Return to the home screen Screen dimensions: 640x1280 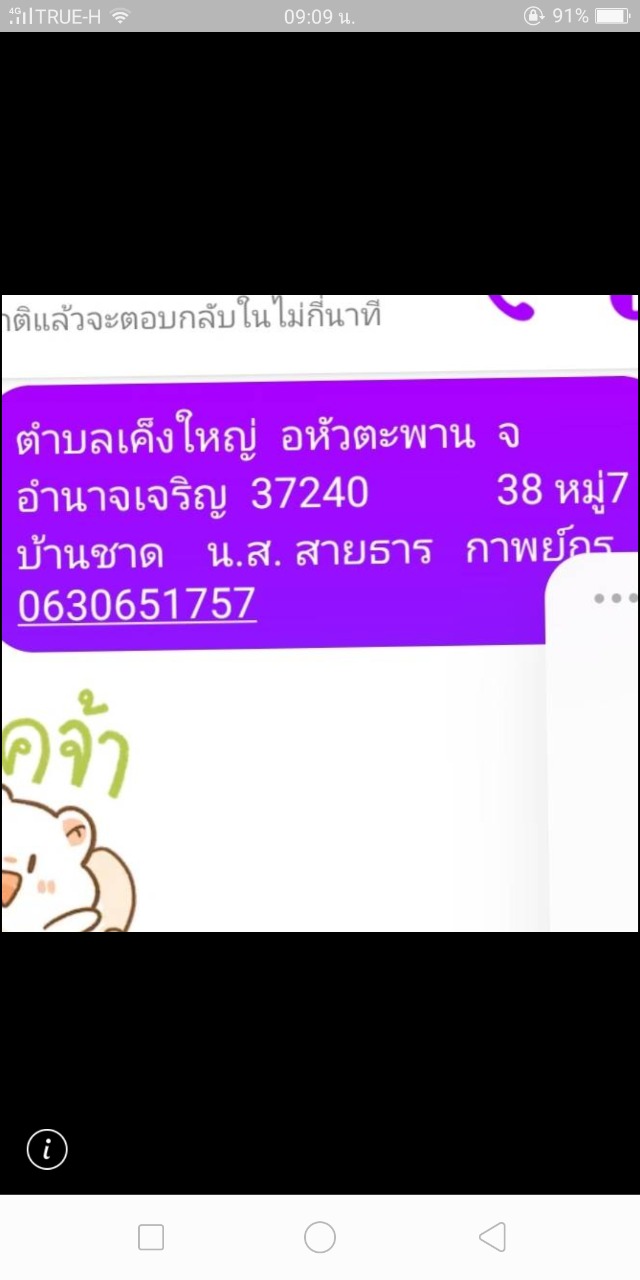[320, 1237]
